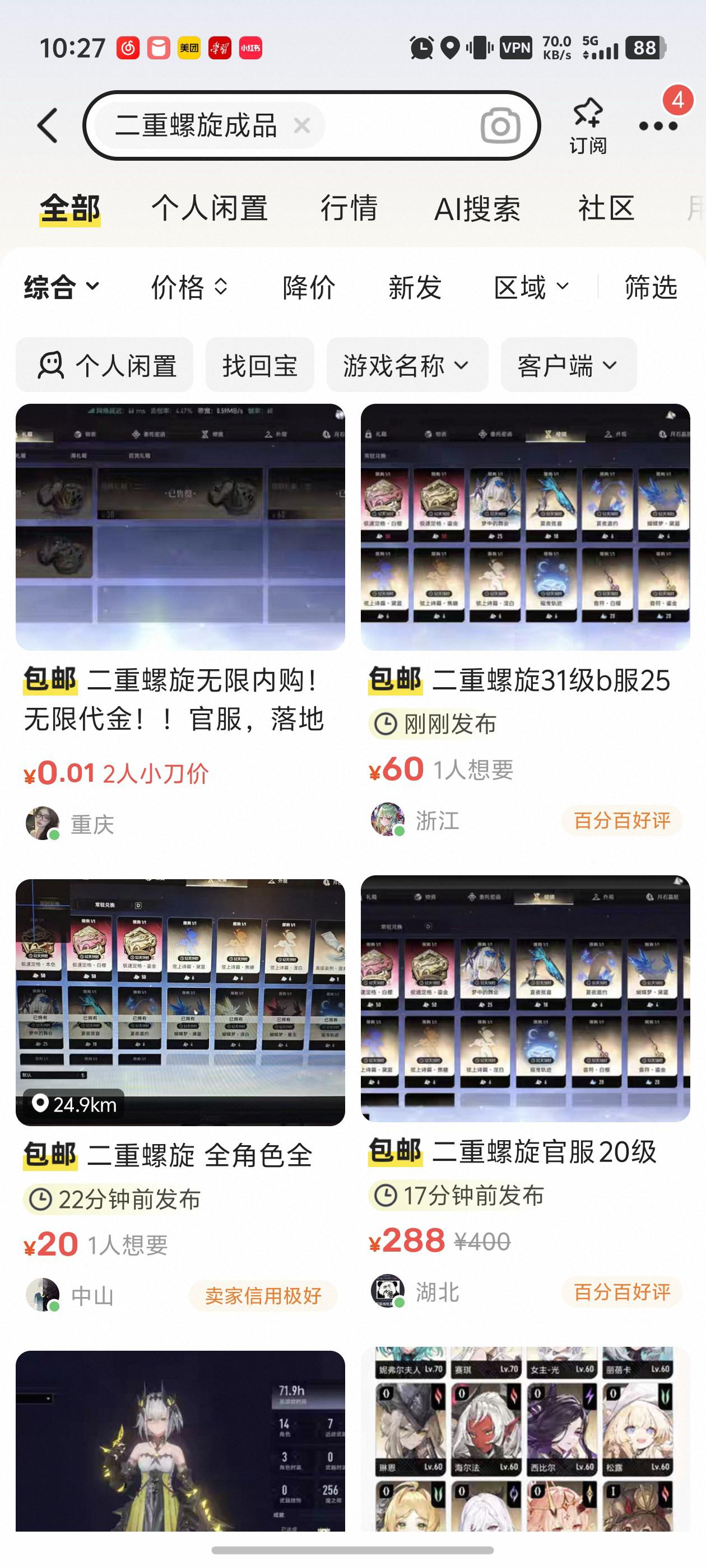This screenshot has height=1568, width=706.
Task: Open the AI搜索 tab
Action: pos(477,209)
